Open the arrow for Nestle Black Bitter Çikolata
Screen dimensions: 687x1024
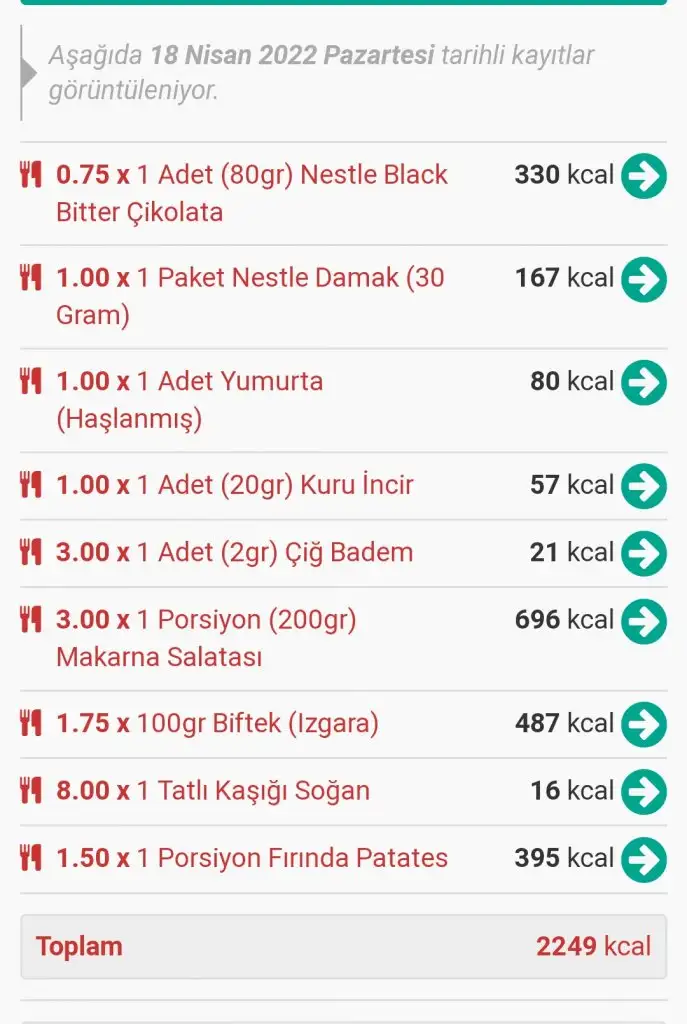(x=643, y=177)
